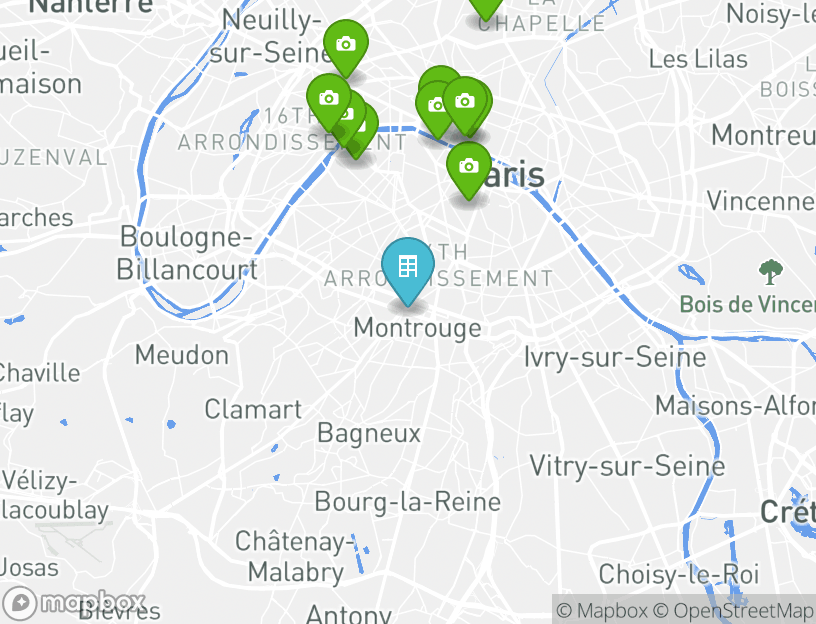Open the © Mapbox attribution link
Screen dimensions: 816x624
point(603,610)
